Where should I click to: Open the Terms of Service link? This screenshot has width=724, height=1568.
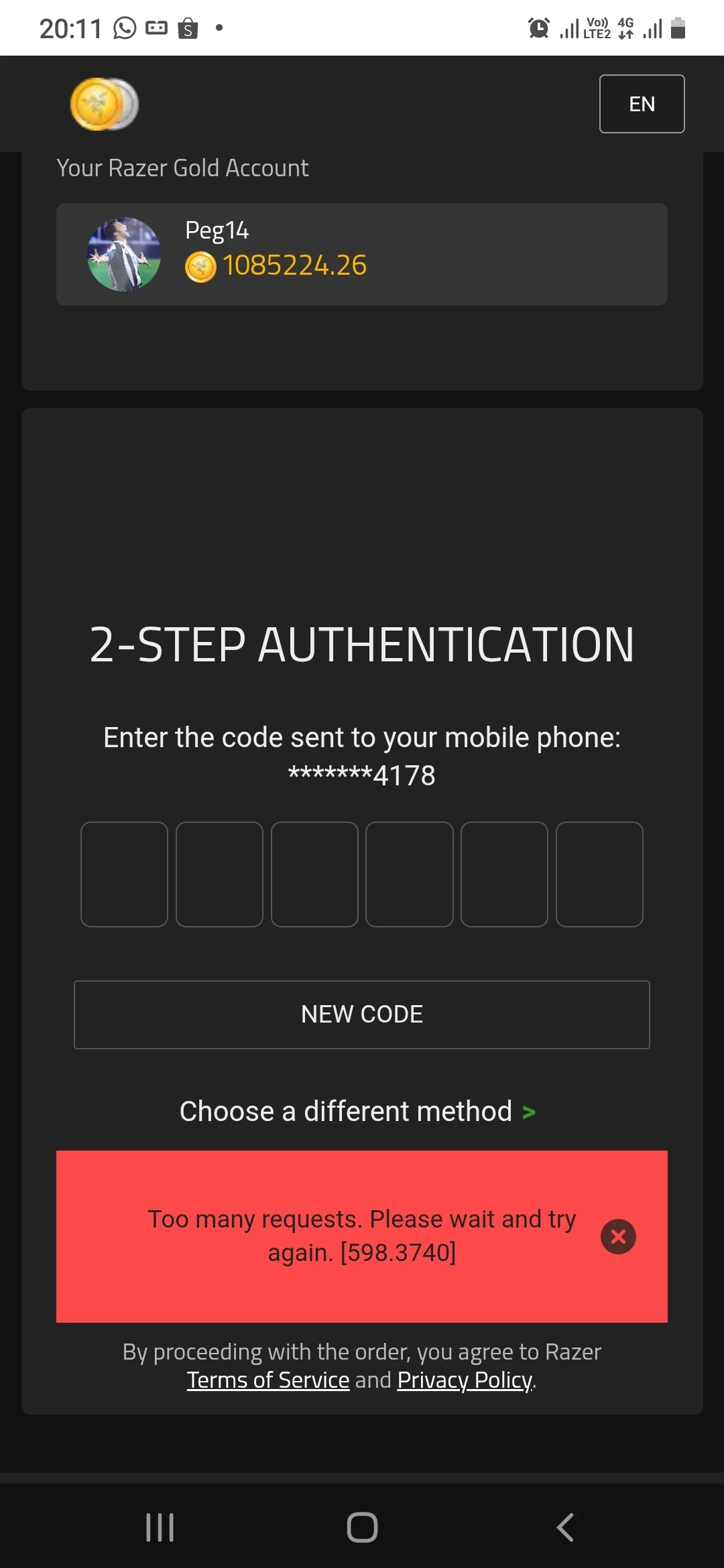[x=268, y=1380]
